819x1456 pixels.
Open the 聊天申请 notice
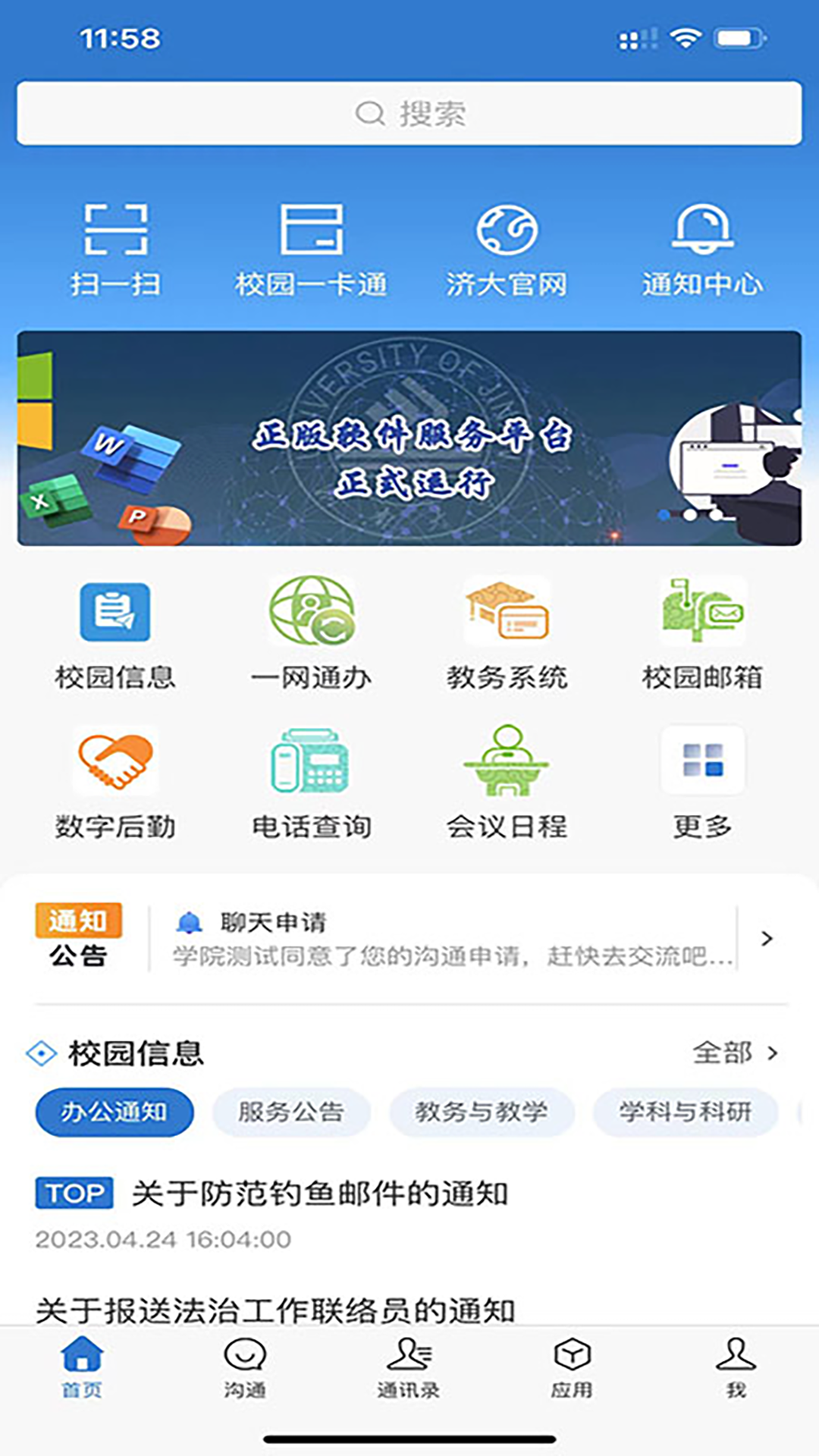(455, 939)
